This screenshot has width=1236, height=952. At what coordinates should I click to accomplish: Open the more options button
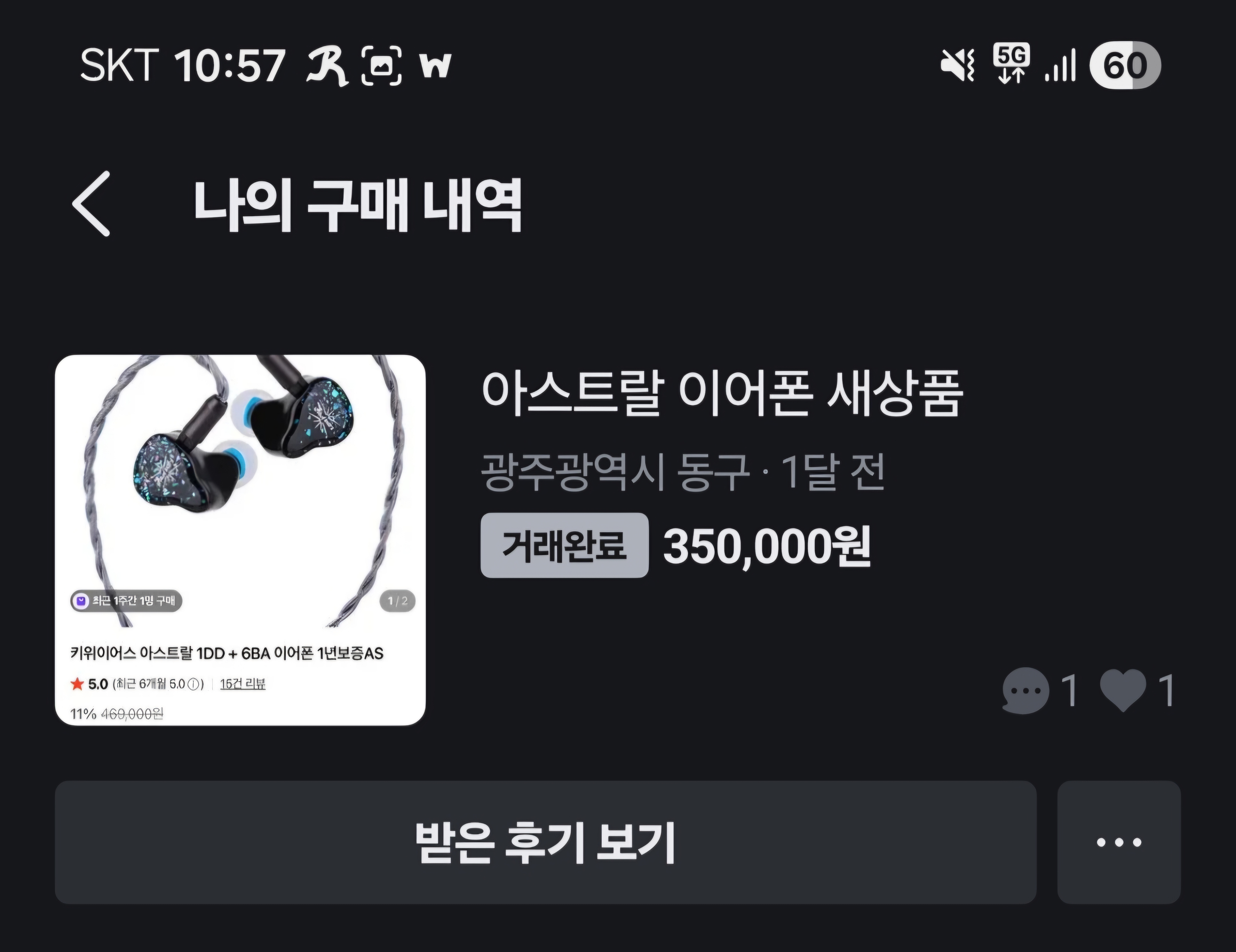coord(1118,842)
